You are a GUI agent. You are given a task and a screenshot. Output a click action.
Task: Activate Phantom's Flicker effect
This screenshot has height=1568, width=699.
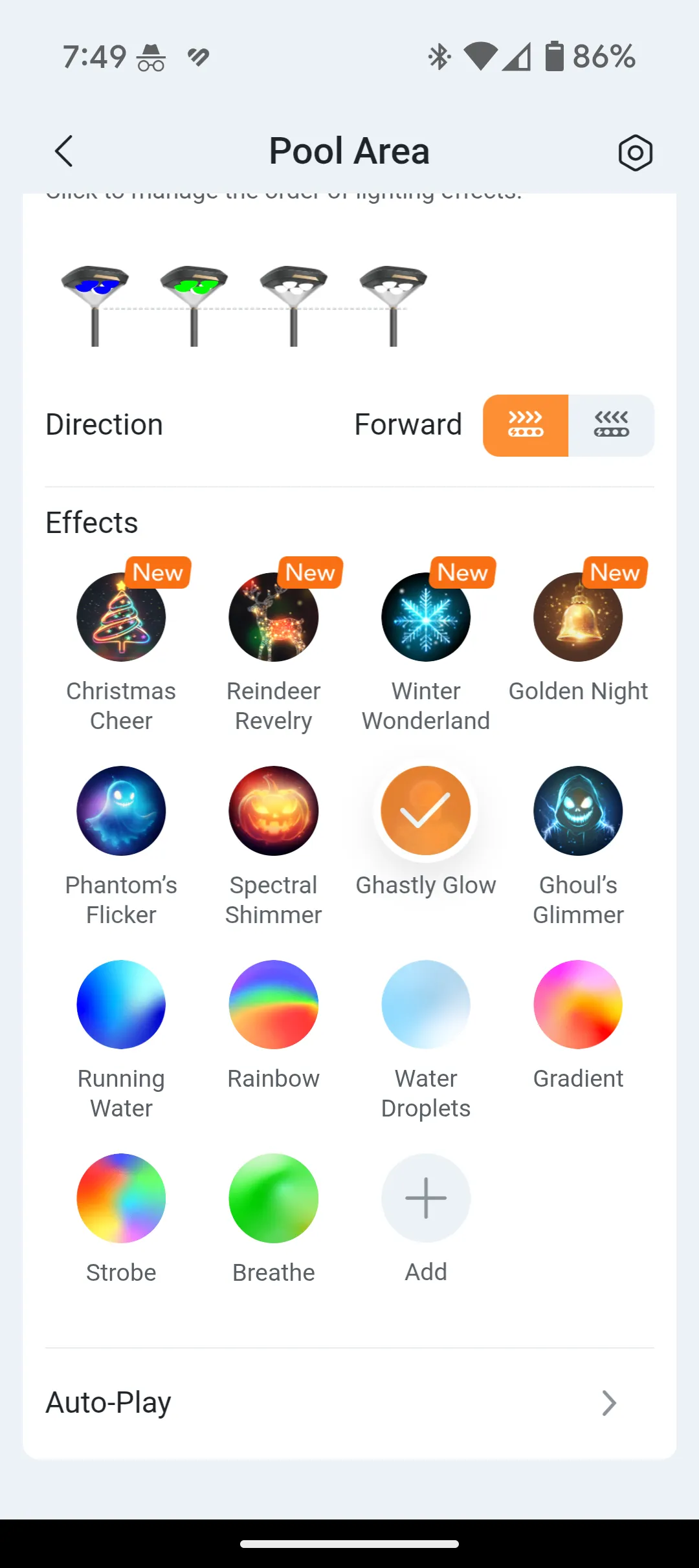(121, 811)
